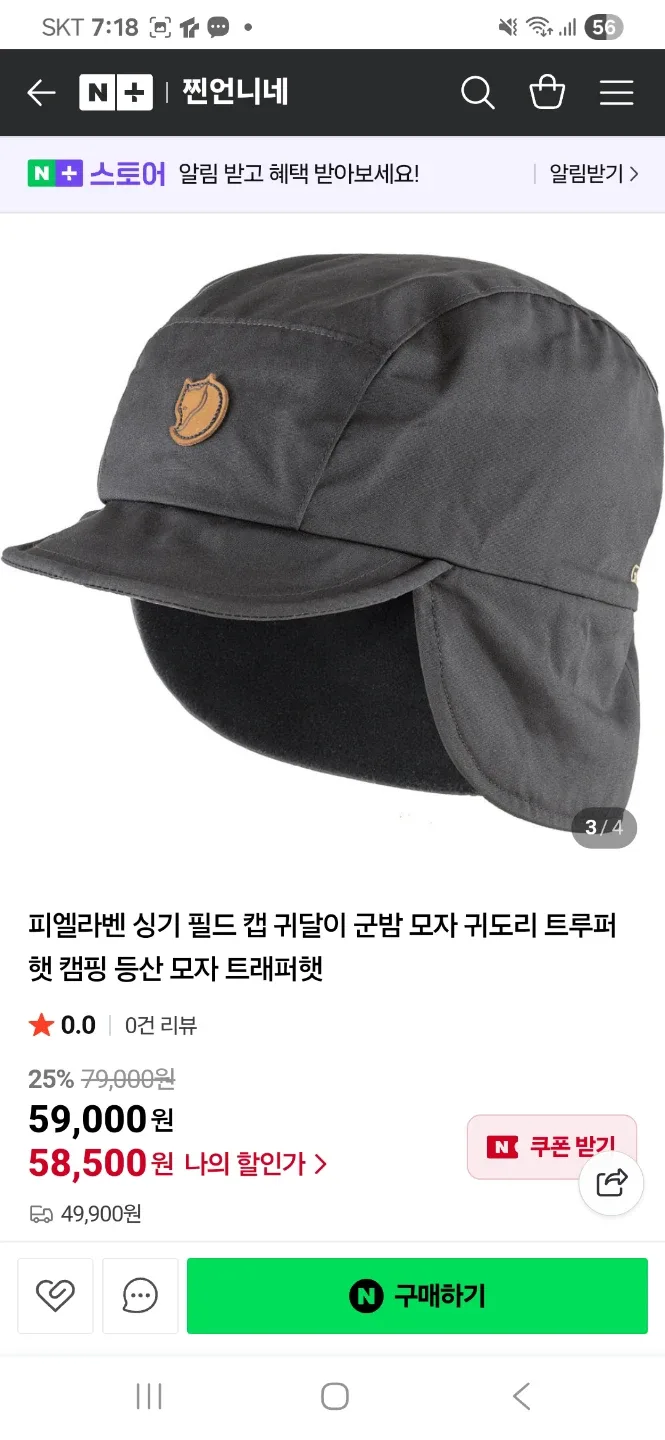The height and width of the screenshot is (1440, 665).
Task: Open the 0건 리뷰 reviews link
Action: (160, 1025)
